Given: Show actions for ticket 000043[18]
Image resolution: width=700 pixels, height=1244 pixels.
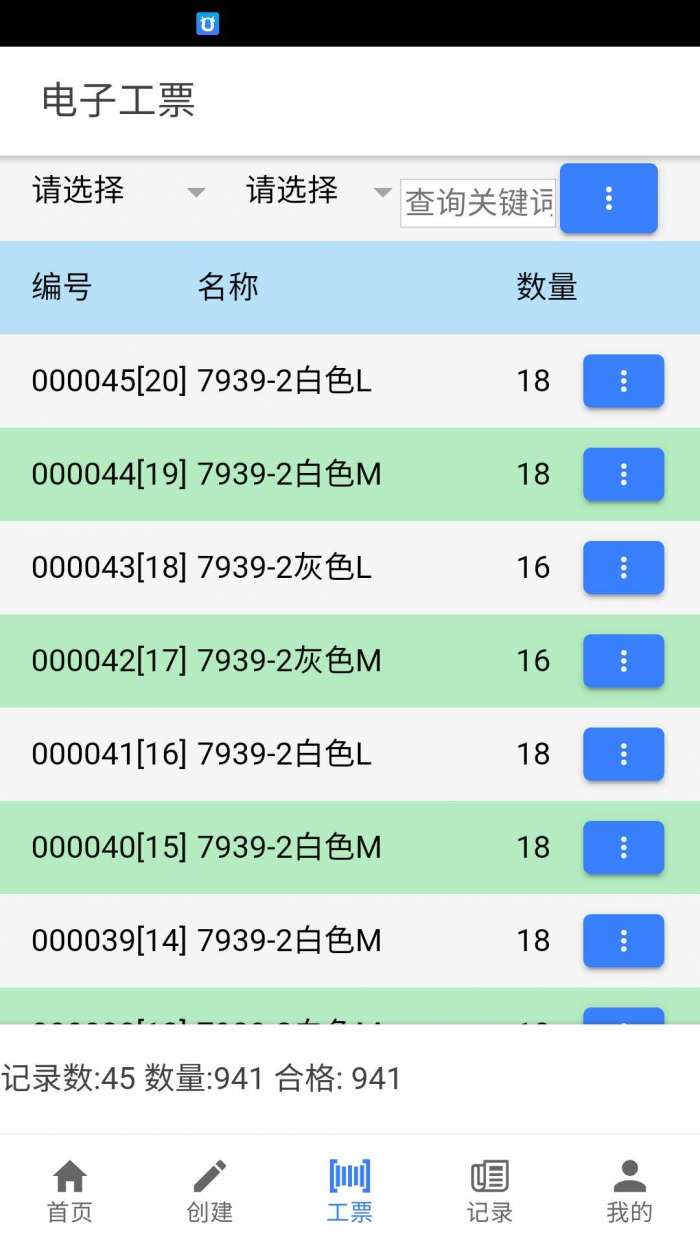Looking at the screenshot, I should pyautogui.click(x=623, y=568).
